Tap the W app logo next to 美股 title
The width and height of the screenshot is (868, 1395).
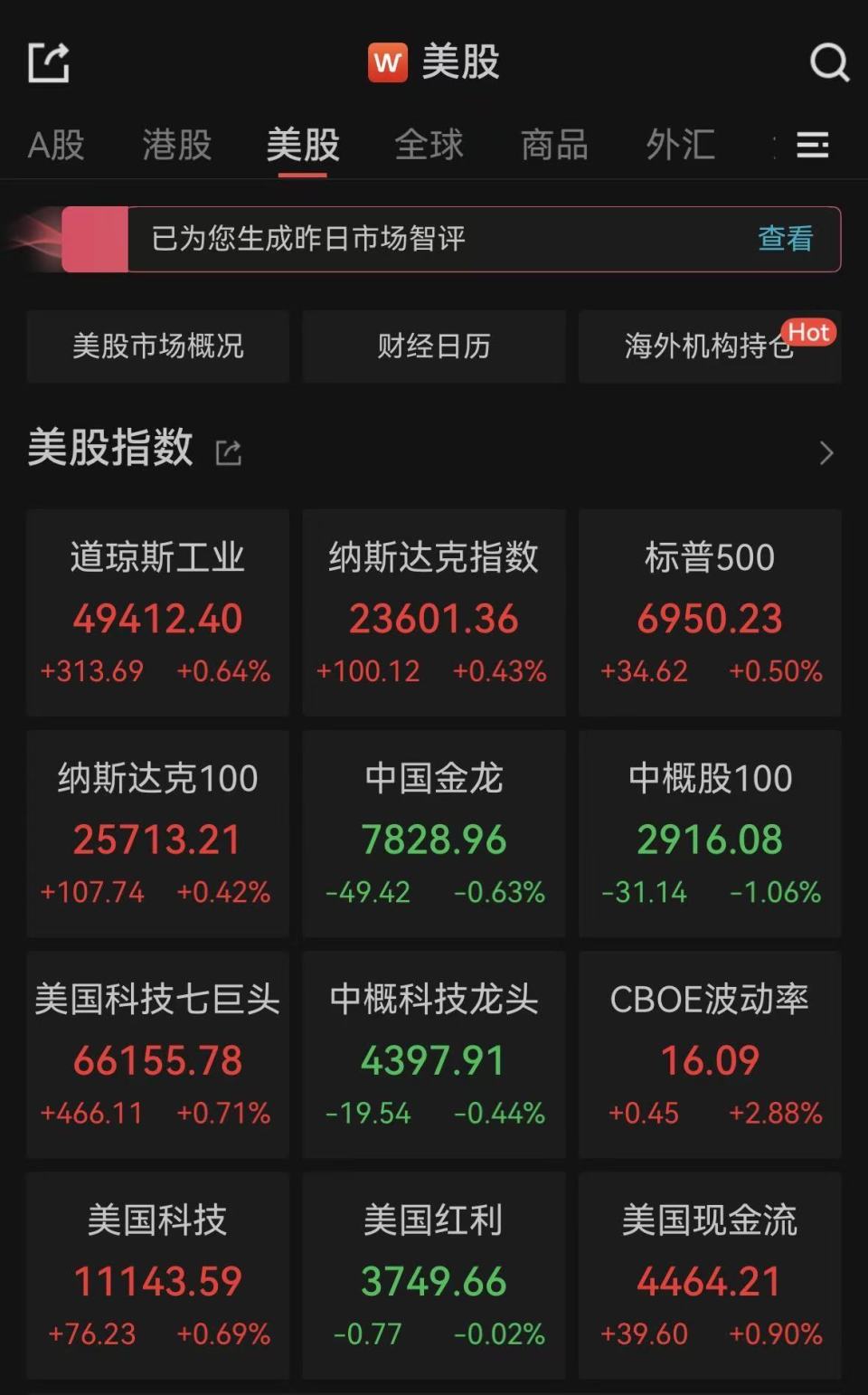(387, 62)
